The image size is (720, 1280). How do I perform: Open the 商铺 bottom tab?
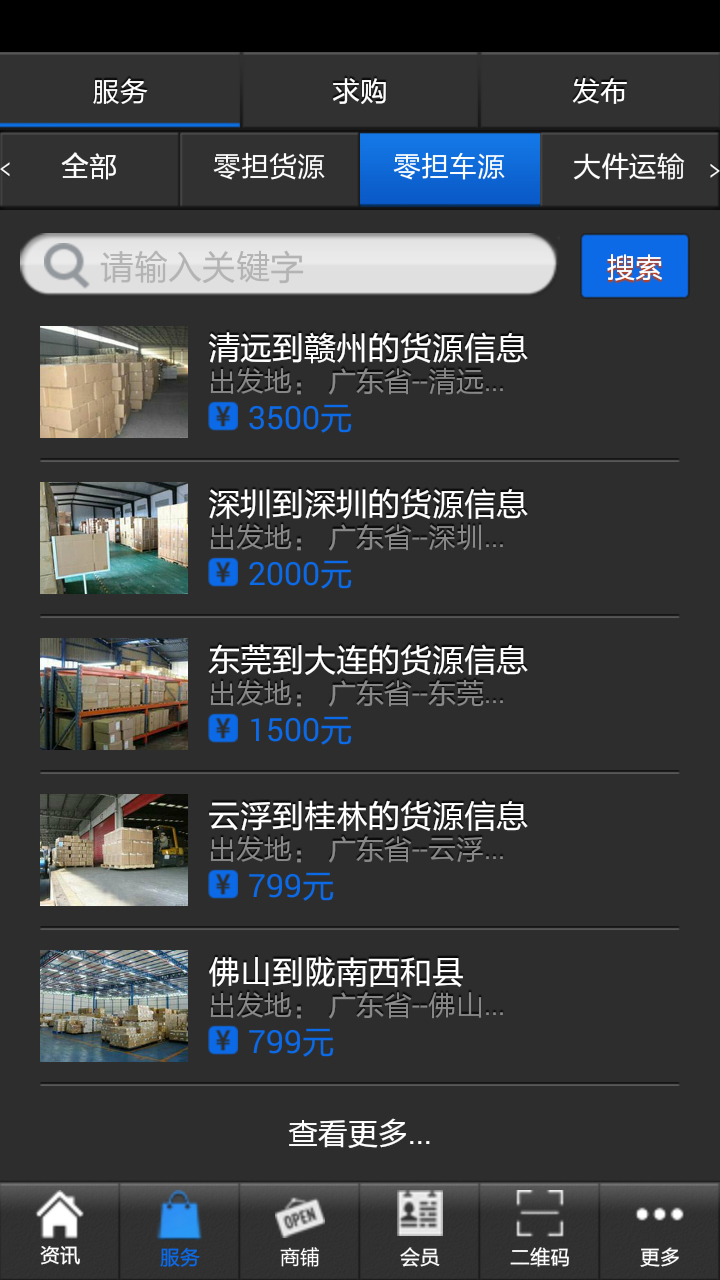point(300,1229)
